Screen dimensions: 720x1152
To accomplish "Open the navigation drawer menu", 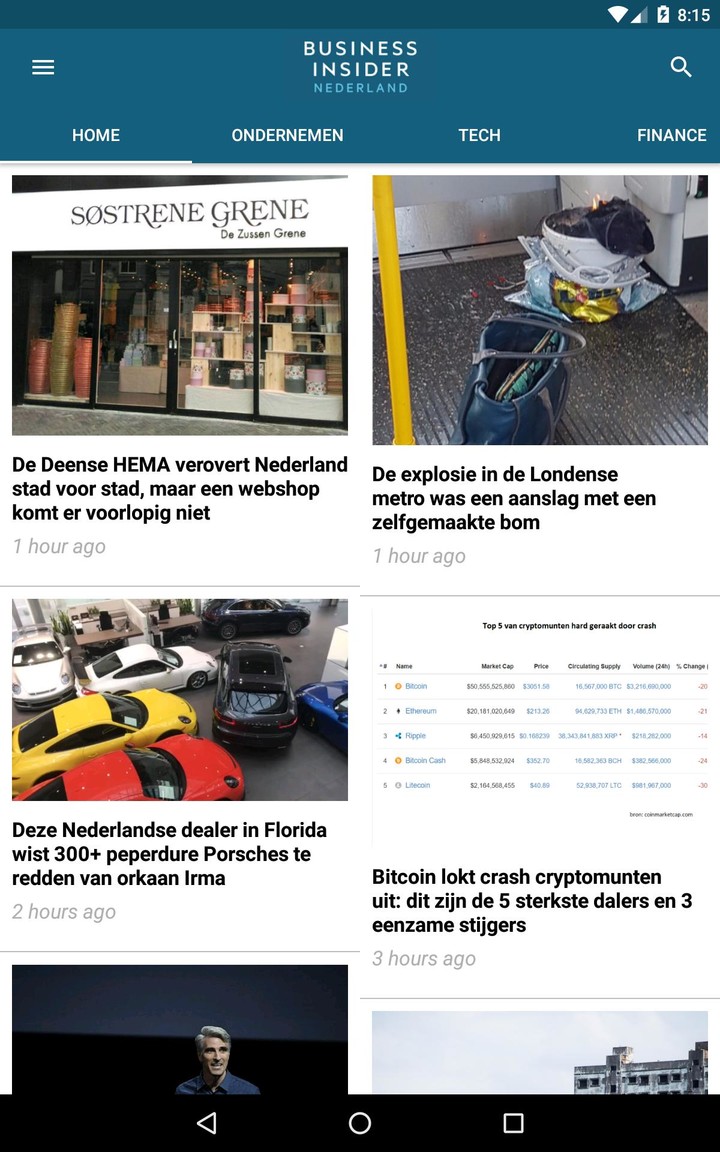I will (43, 67).
